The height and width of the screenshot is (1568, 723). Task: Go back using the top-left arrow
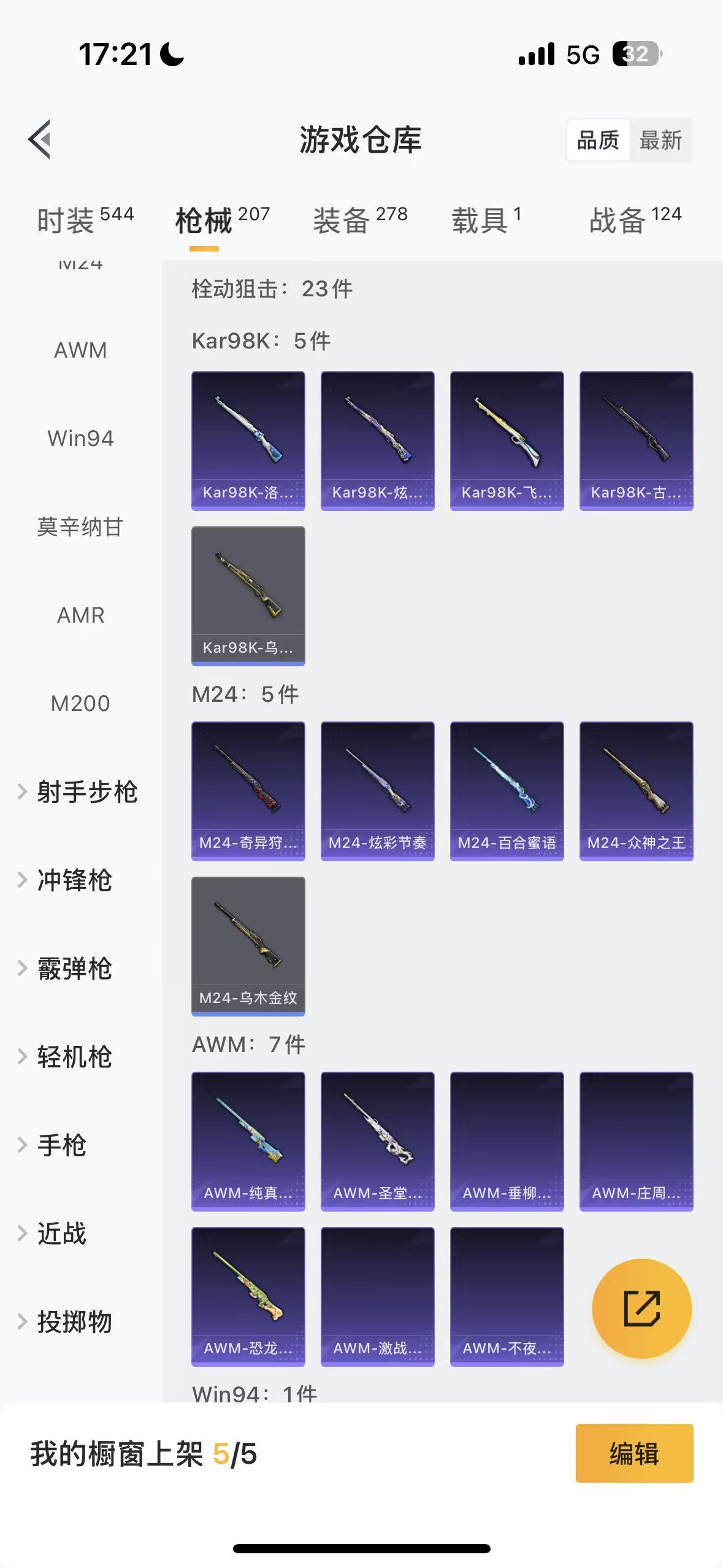click(x=39, y=139)
